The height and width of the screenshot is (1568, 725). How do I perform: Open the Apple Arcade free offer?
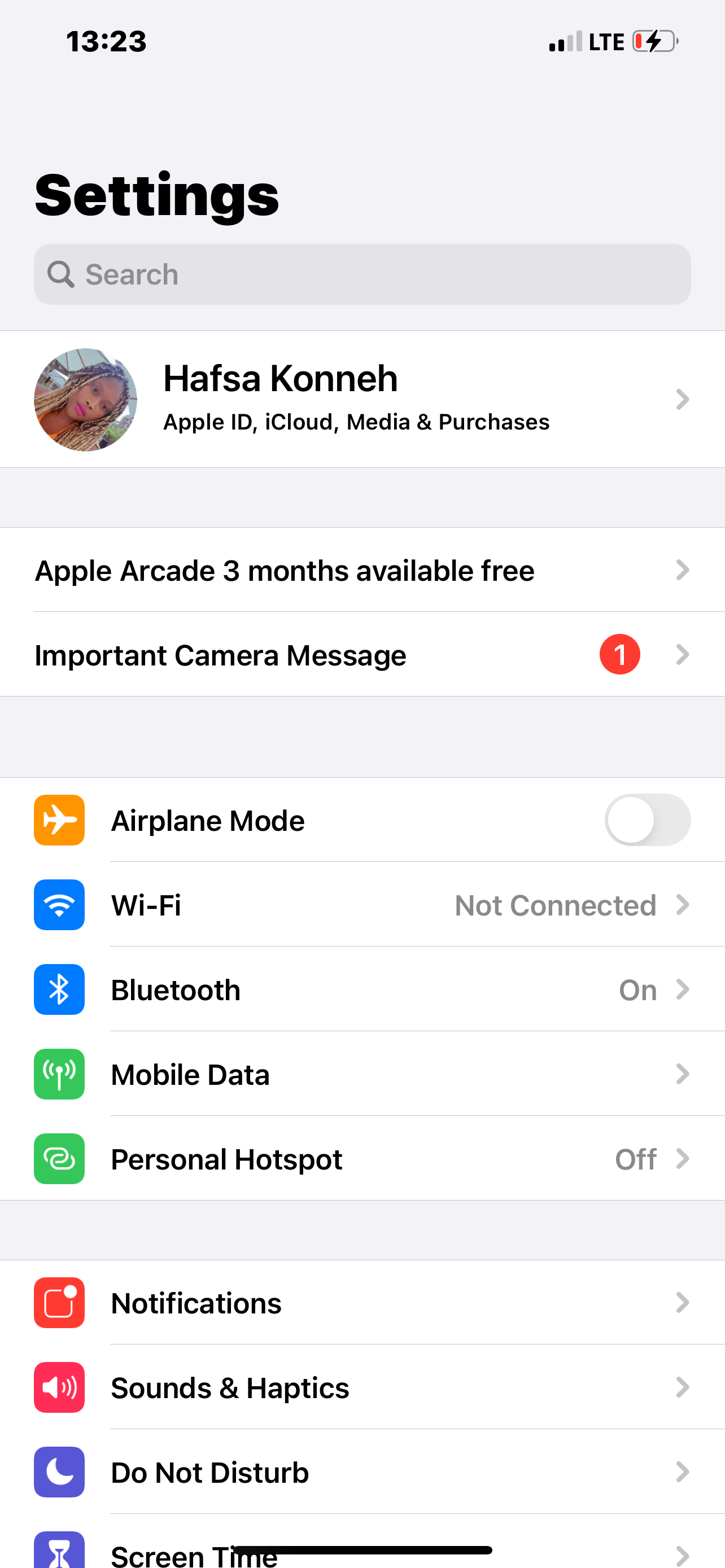362,570
